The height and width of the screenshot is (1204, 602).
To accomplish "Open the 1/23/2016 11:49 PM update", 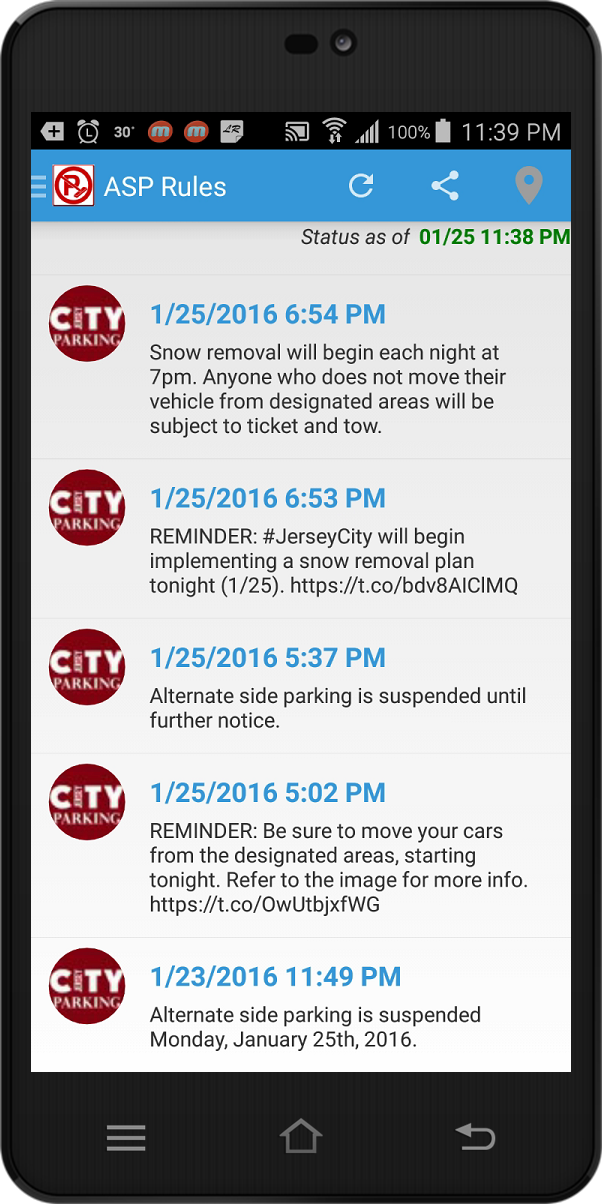I will click(301, 1005).
